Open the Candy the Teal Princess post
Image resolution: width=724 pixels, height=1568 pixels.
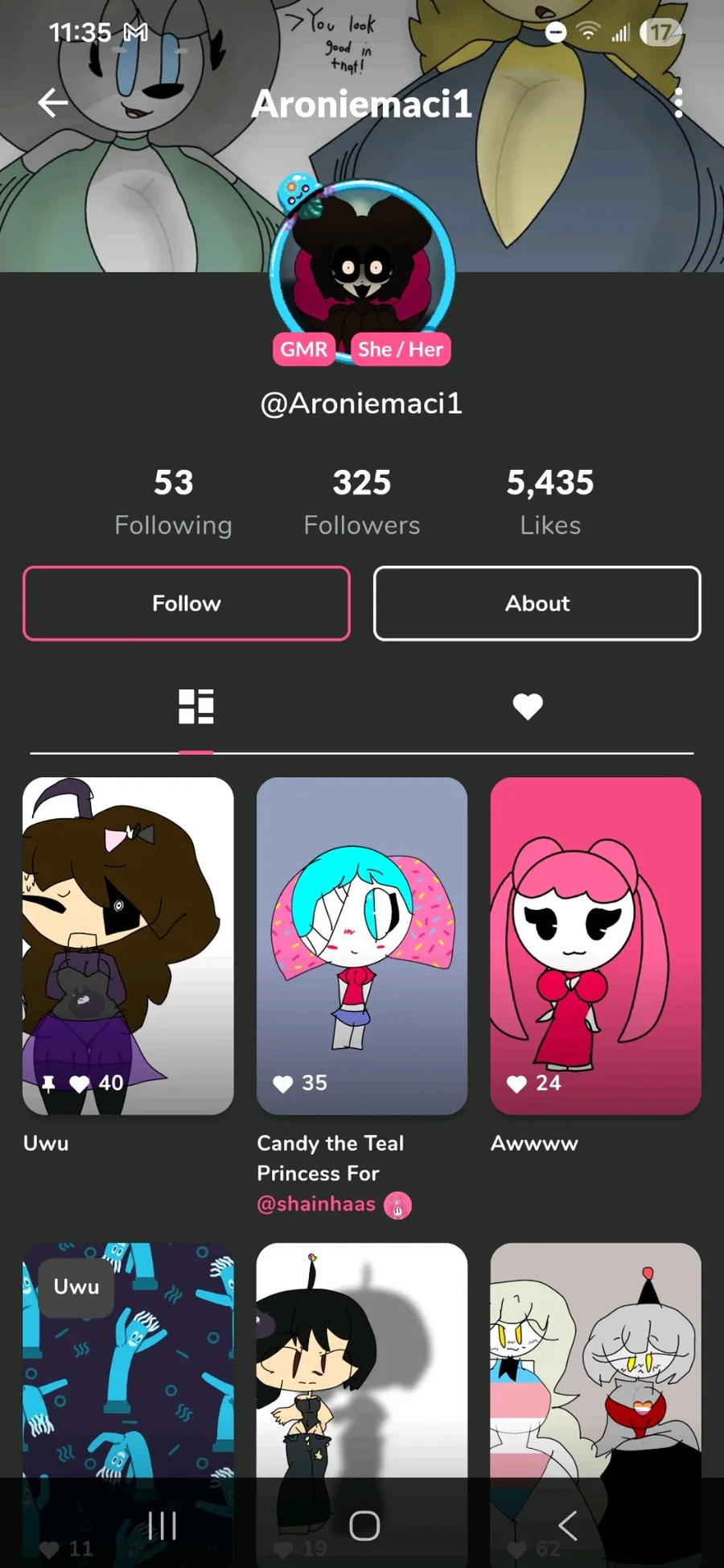(362, 945)
